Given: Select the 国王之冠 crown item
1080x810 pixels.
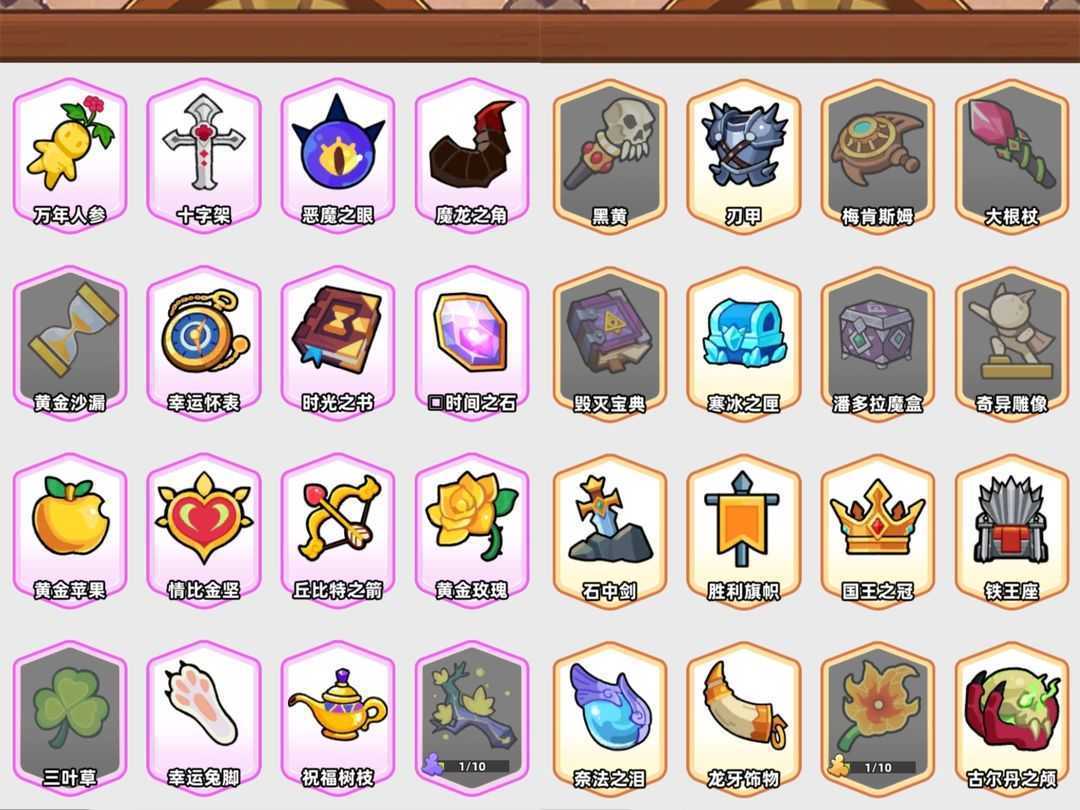Looking at the screenshot, I should (x=878, y=528).
